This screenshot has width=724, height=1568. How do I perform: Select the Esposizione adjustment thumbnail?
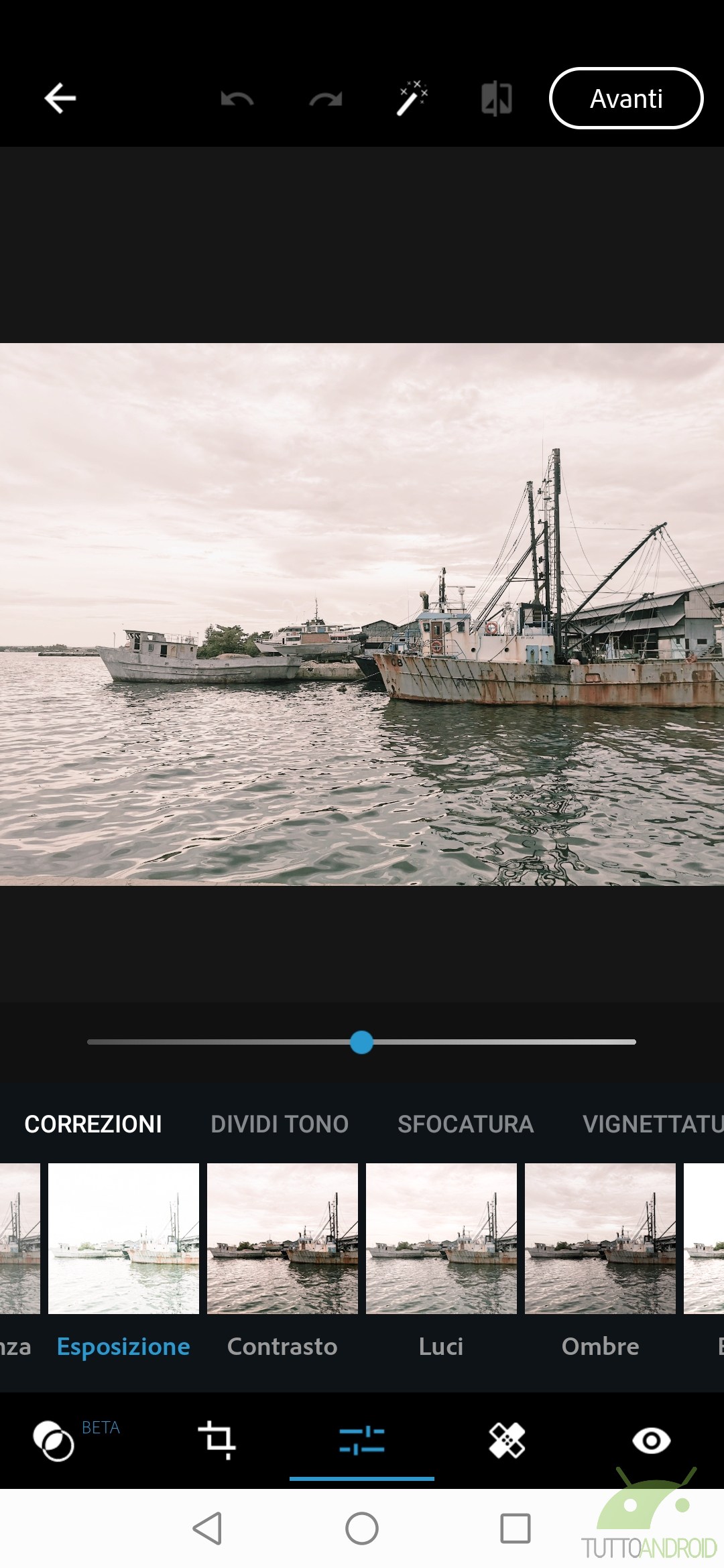coord(123,1238)
